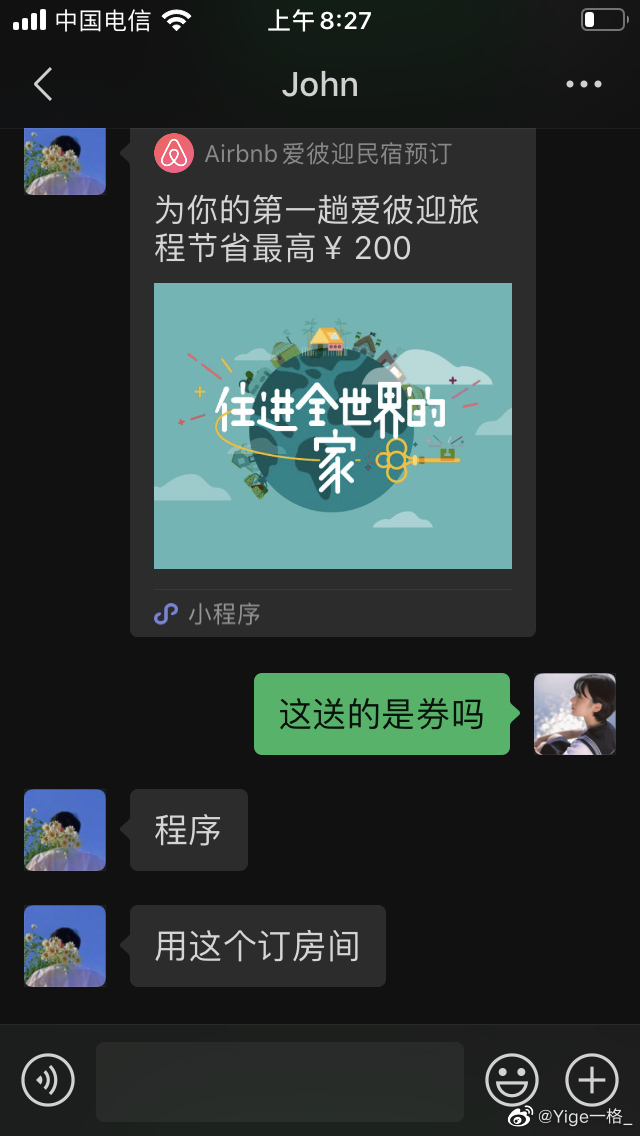Open the plus attachments menu
640x1136 pixels.
pos(591,1080)
